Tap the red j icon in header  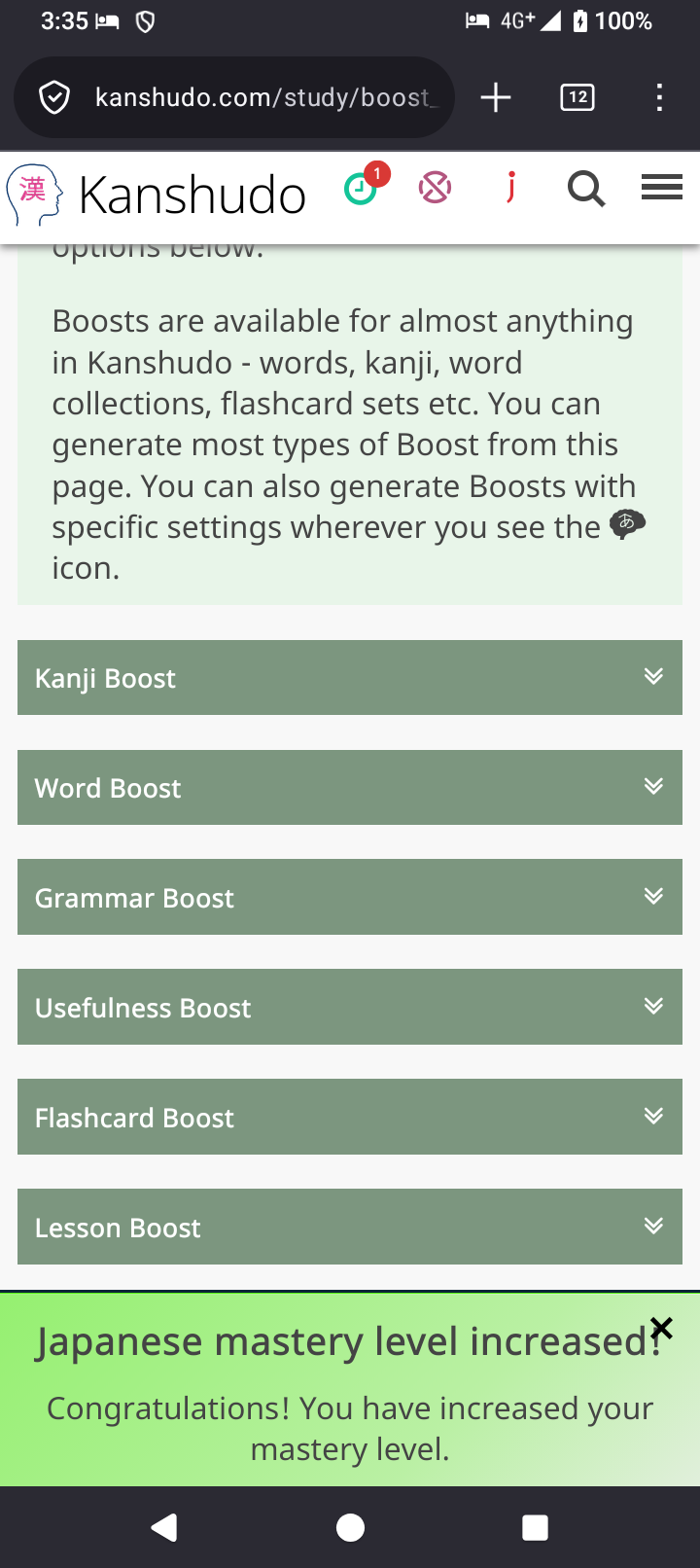[x=510, y=187]
